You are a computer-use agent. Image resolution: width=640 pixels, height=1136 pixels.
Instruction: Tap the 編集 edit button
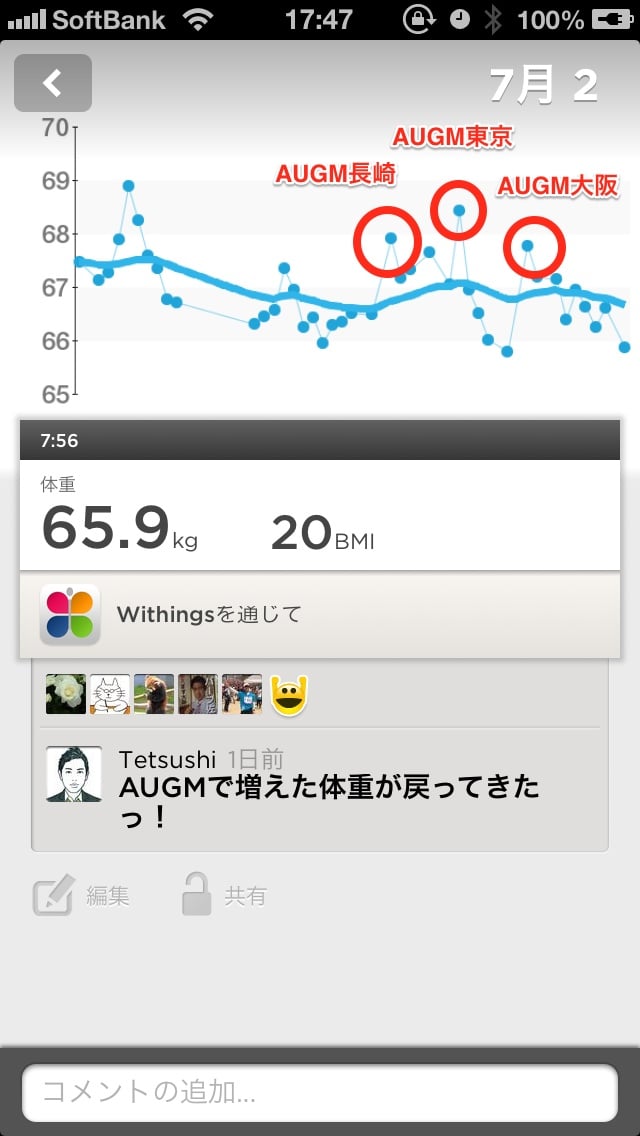[x=83, y=895]
